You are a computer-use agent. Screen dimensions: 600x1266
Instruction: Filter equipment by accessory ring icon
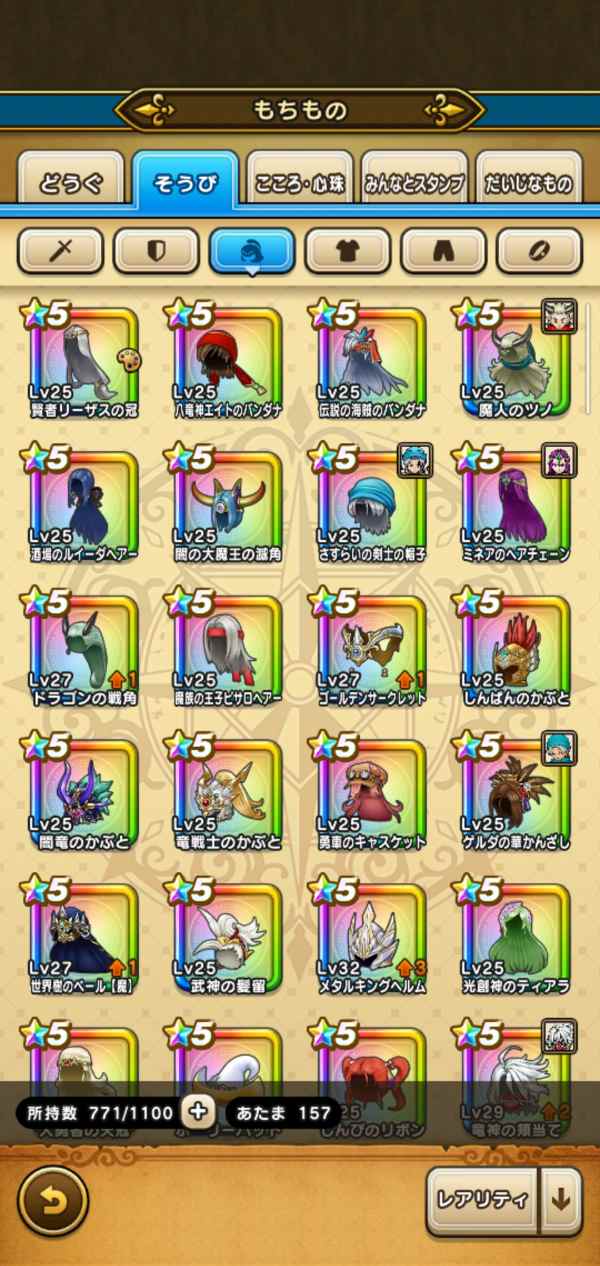point(539,251)
